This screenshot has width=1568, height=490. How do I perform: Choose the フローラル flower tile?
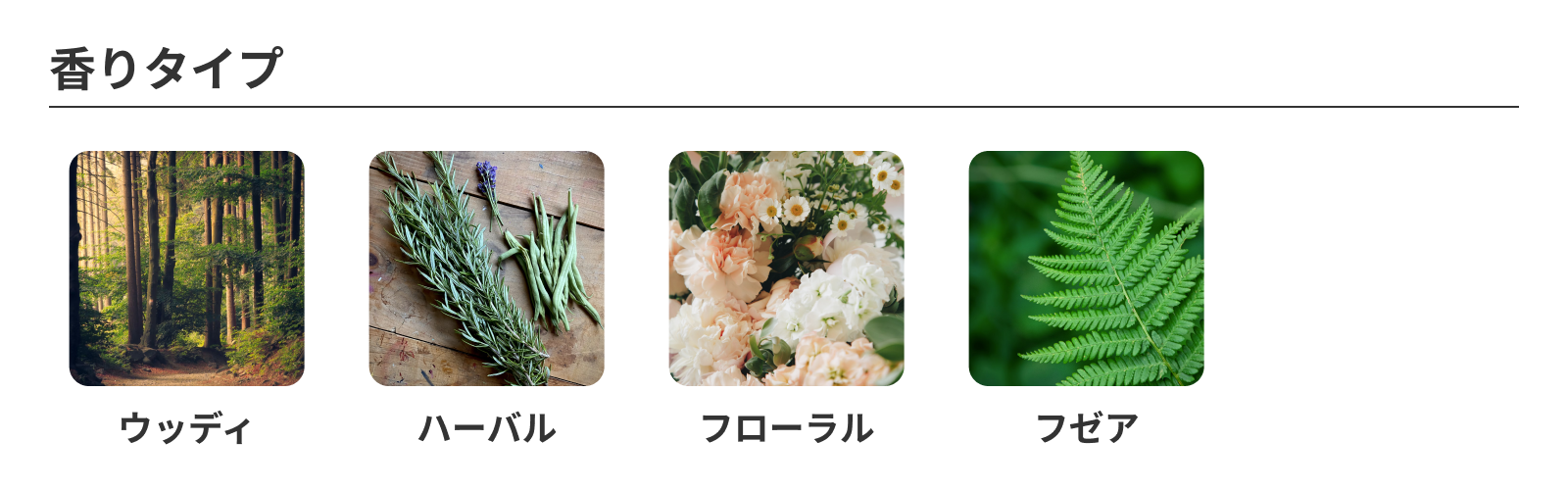point(786,269)
